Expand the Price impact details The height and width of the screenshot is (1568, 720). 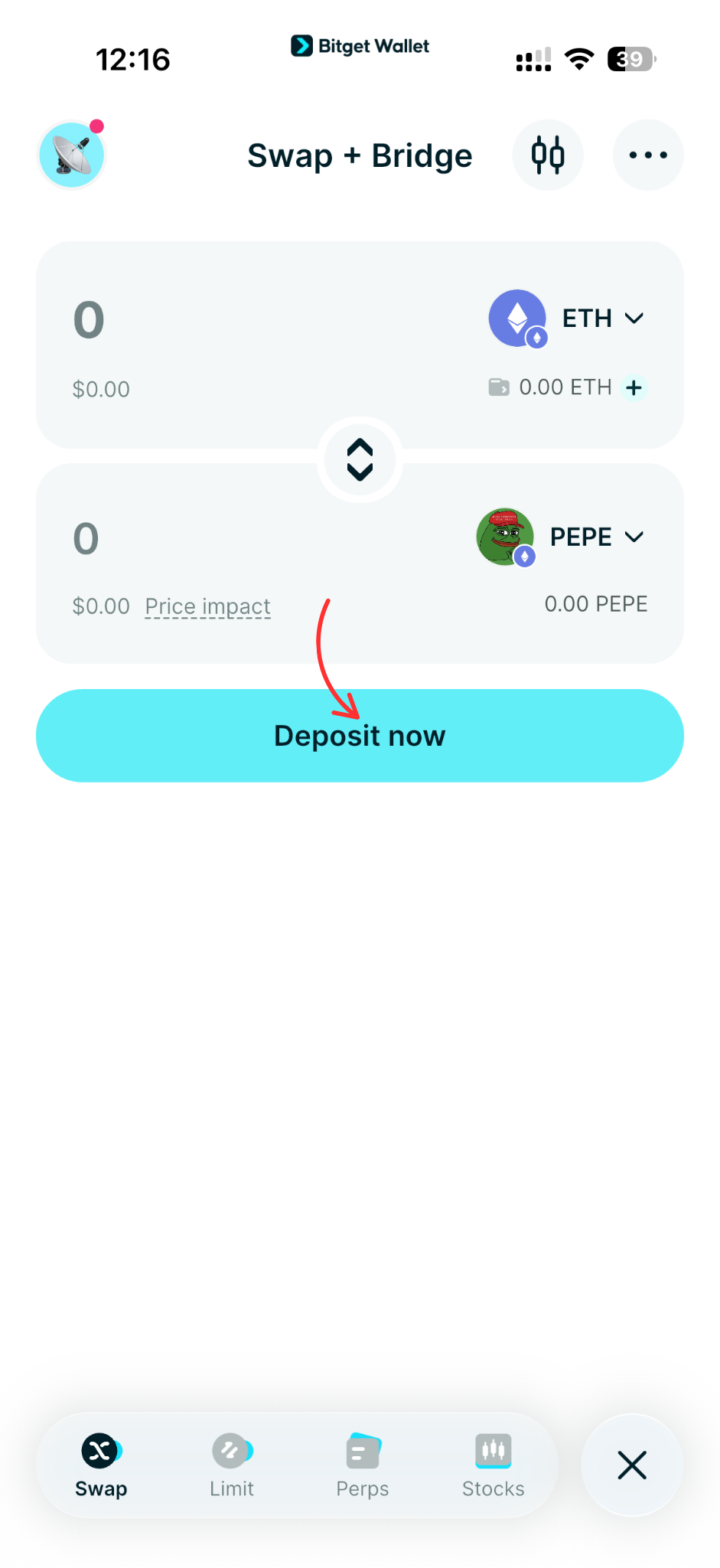click(x=207, y=606)
